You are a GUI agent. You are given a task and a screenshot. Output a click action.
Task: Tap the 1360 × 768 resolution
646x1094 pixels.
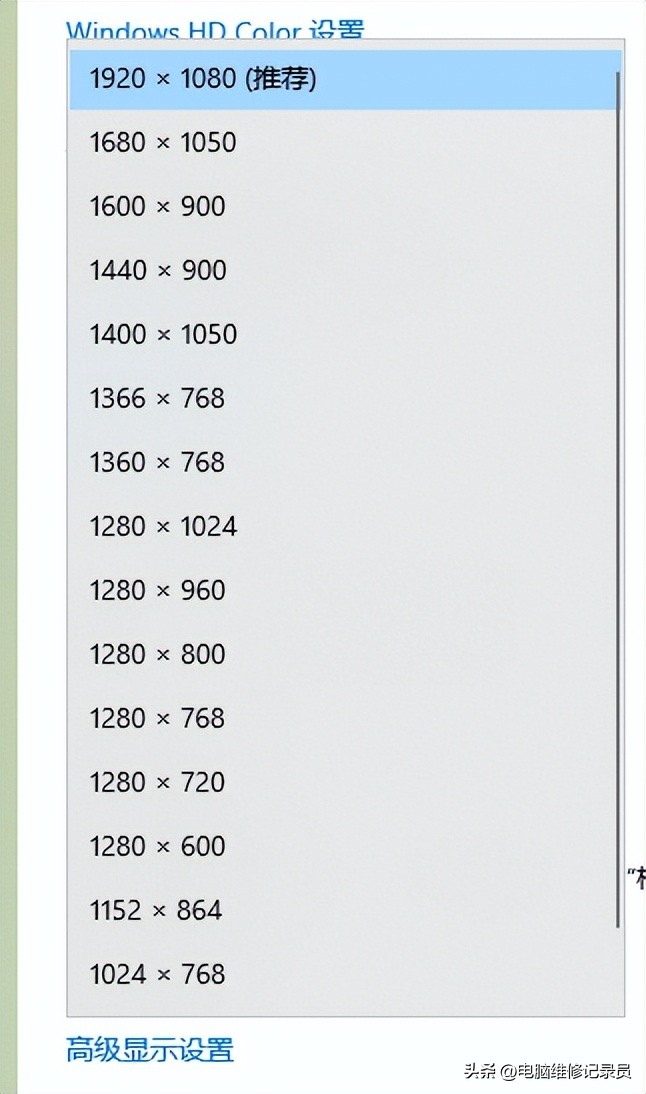(x=157, y=463)
